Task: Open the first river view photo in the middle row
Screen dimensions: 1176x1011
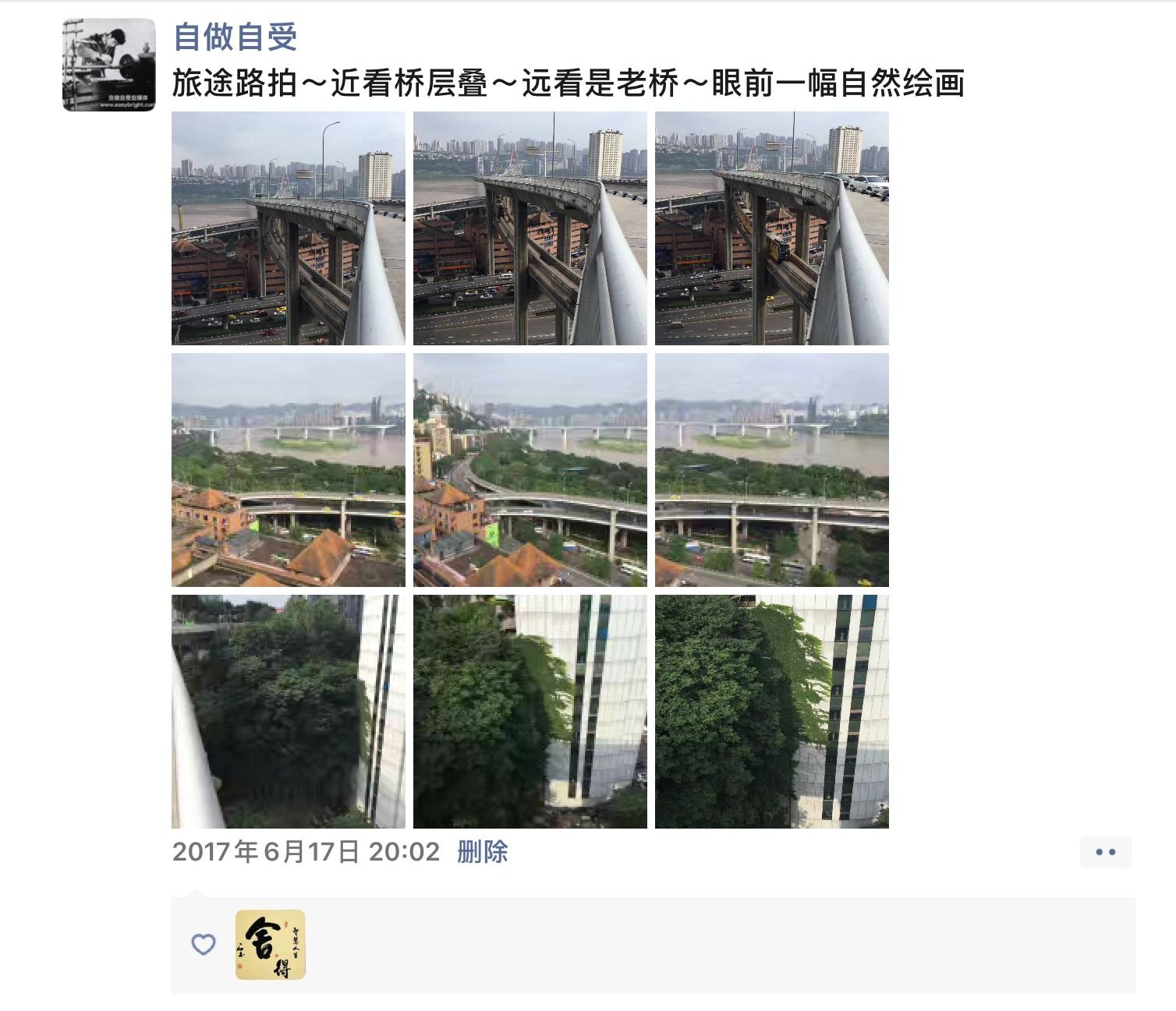Action: click(288, 470)
